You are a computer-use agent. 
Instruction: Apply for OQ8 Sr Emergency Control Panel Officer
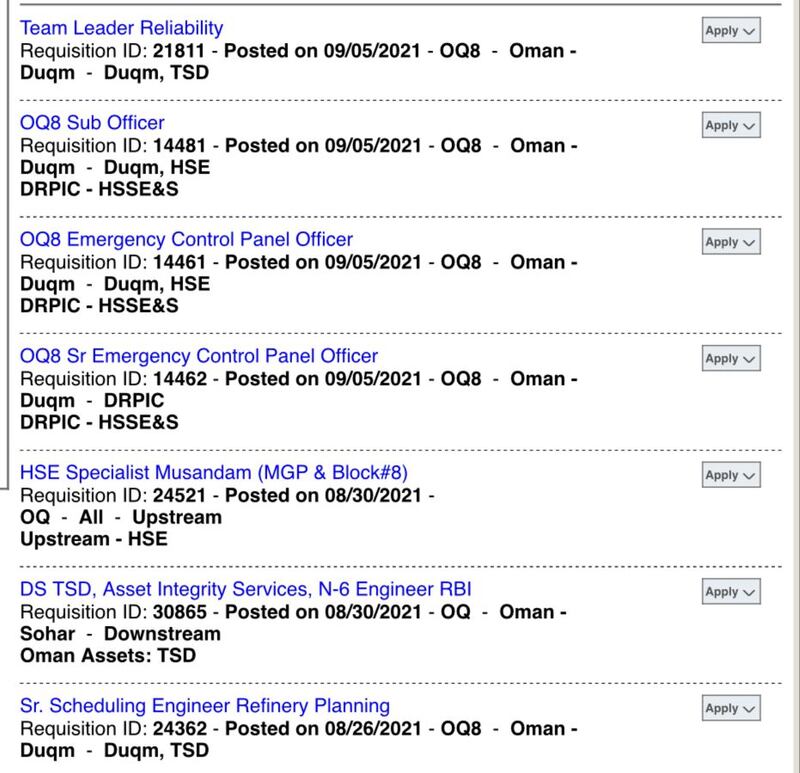730,359
